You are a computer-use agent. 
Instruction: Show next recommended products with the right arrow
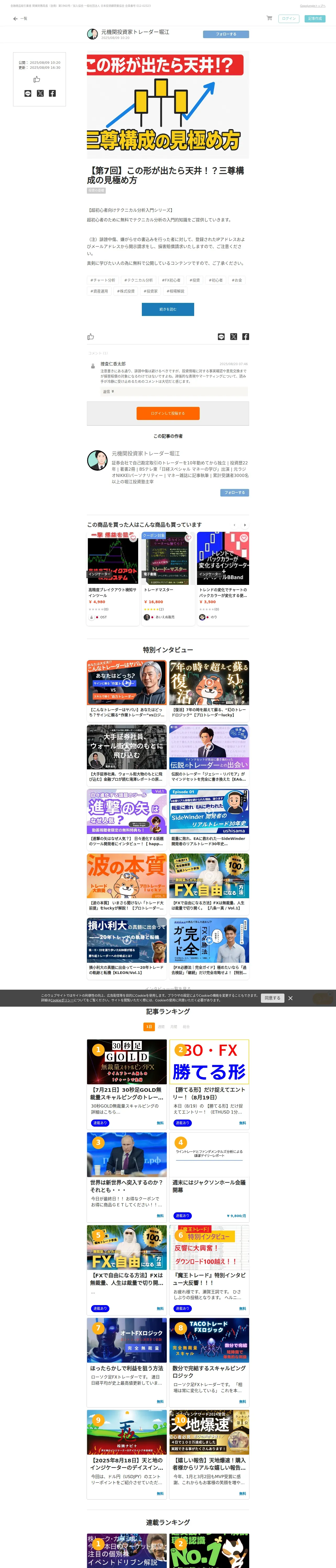[244, 525]
